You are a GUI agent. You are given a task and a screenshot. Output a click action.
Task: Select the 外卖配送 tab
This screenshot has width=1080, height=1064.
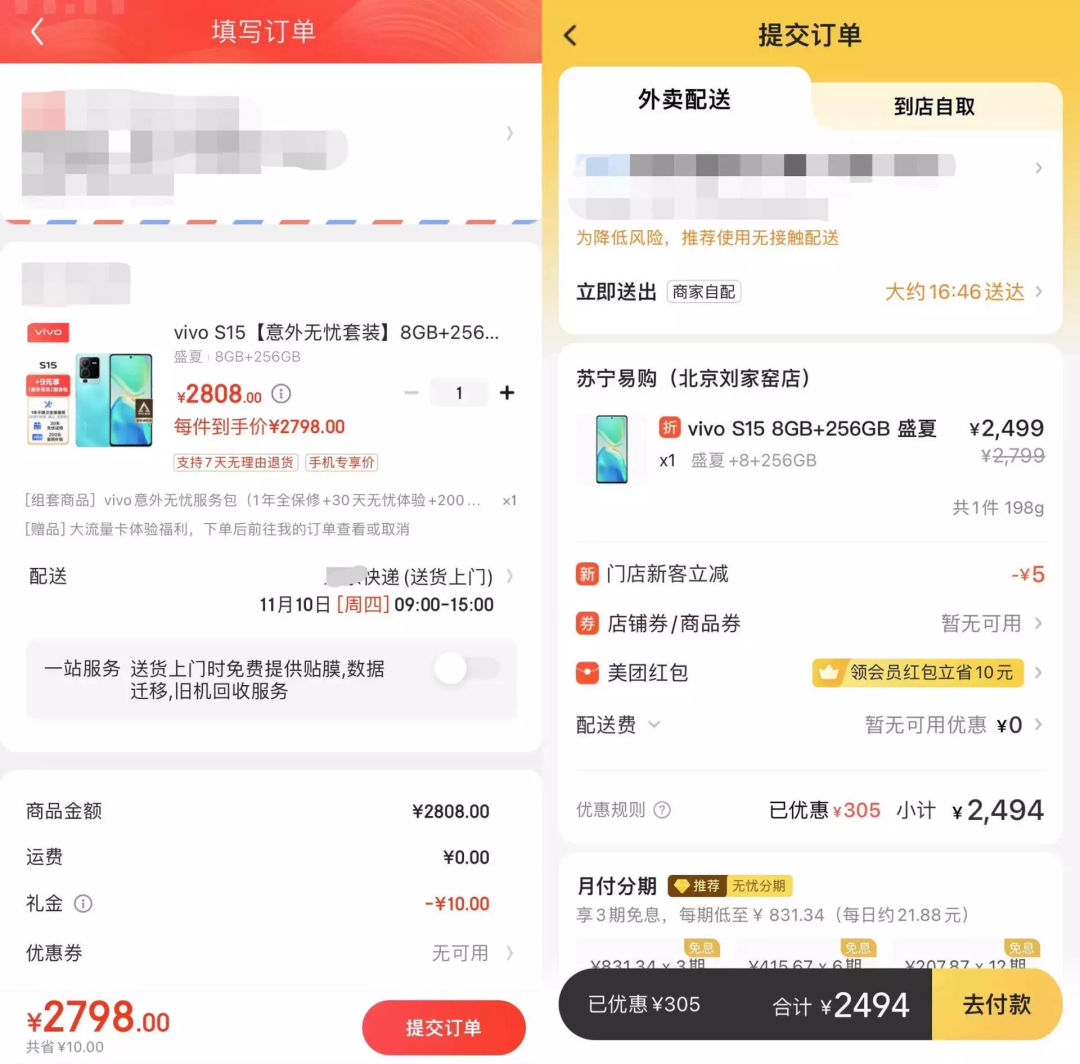pyautogui.click(x=684, y=100)
